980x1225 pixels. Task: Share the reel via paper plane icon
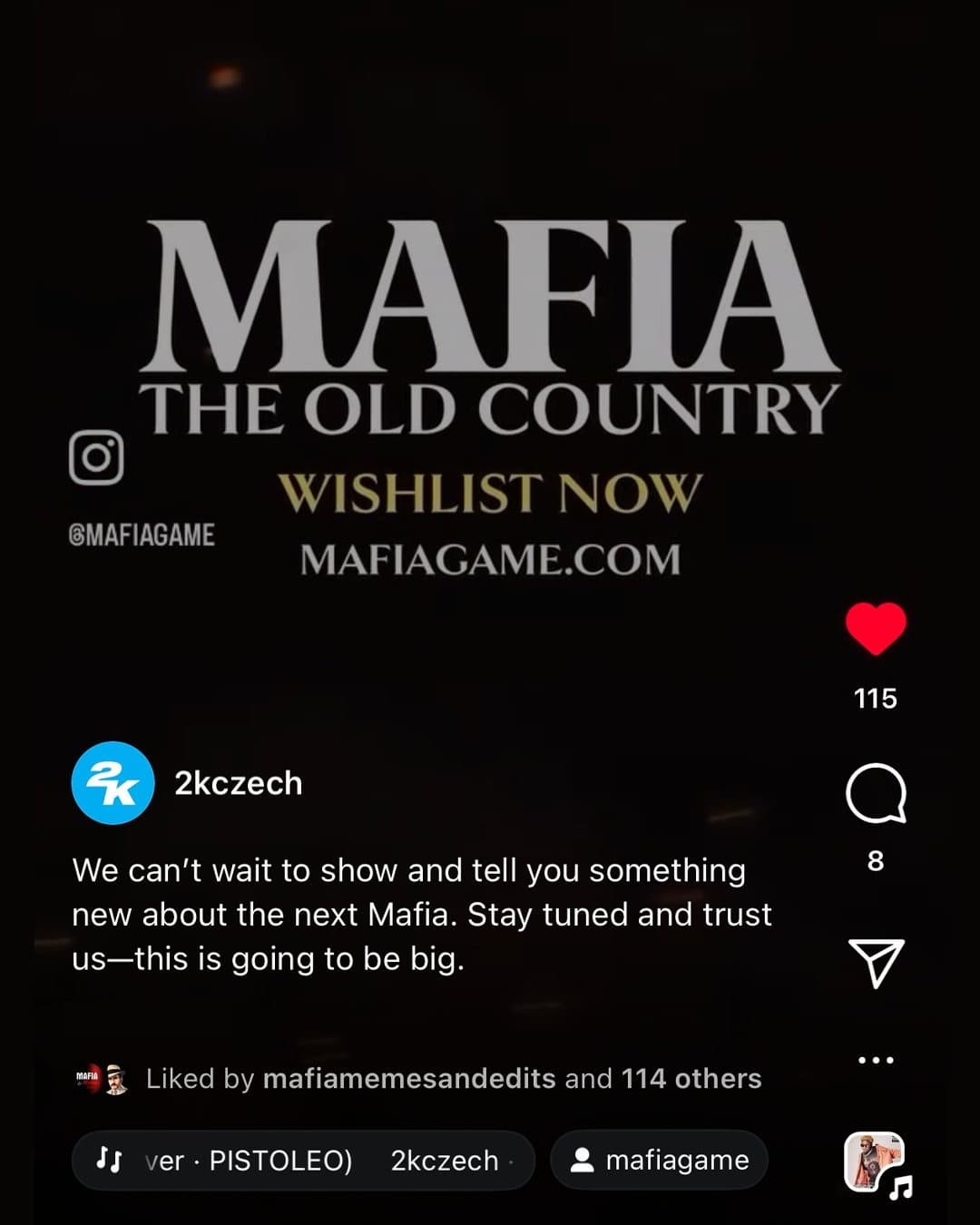coord(876,962)
